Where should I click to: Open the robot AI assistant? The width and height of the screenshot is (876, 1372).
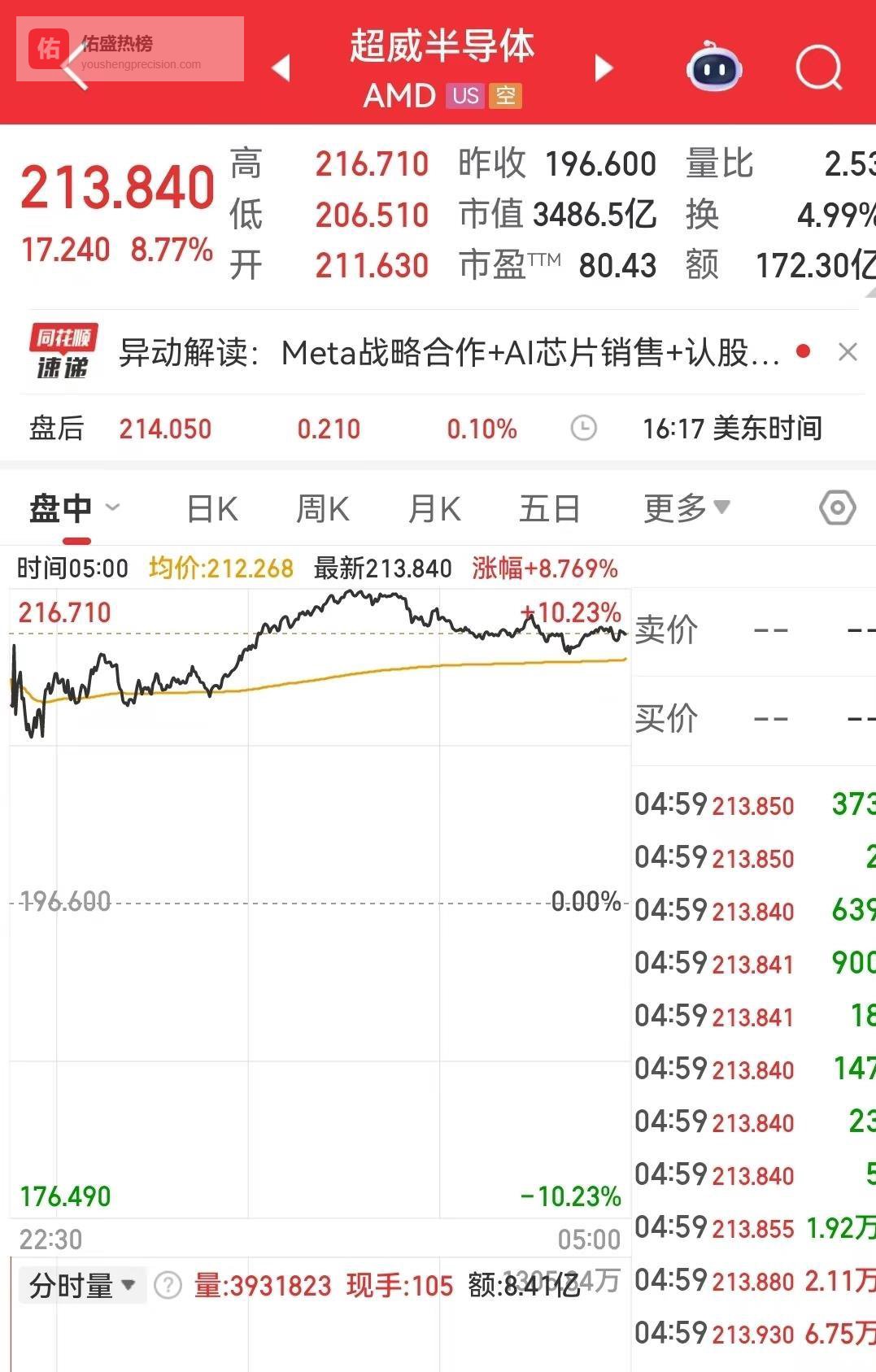[713, 68]
